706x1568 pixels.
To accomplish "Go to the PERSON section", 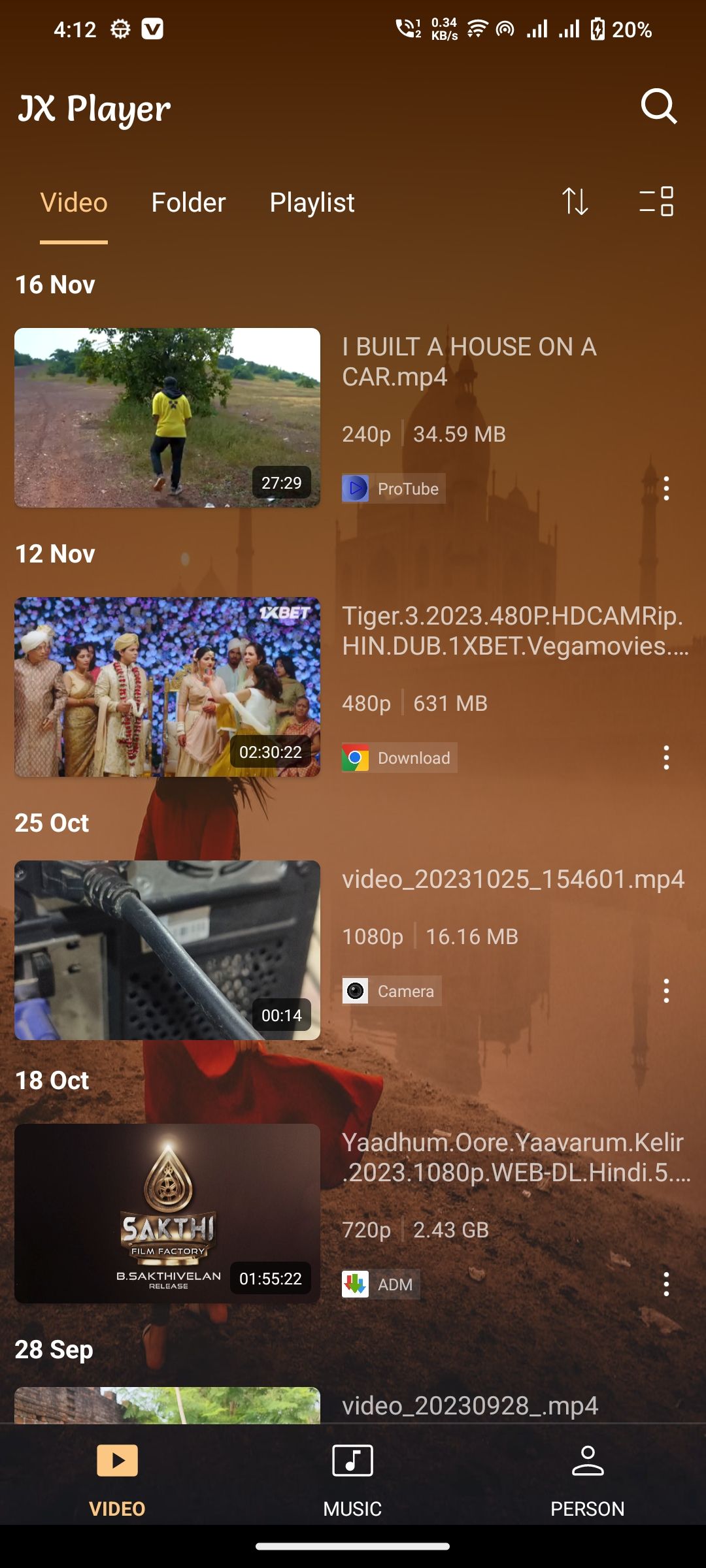I will click(x=587, y=1480).
